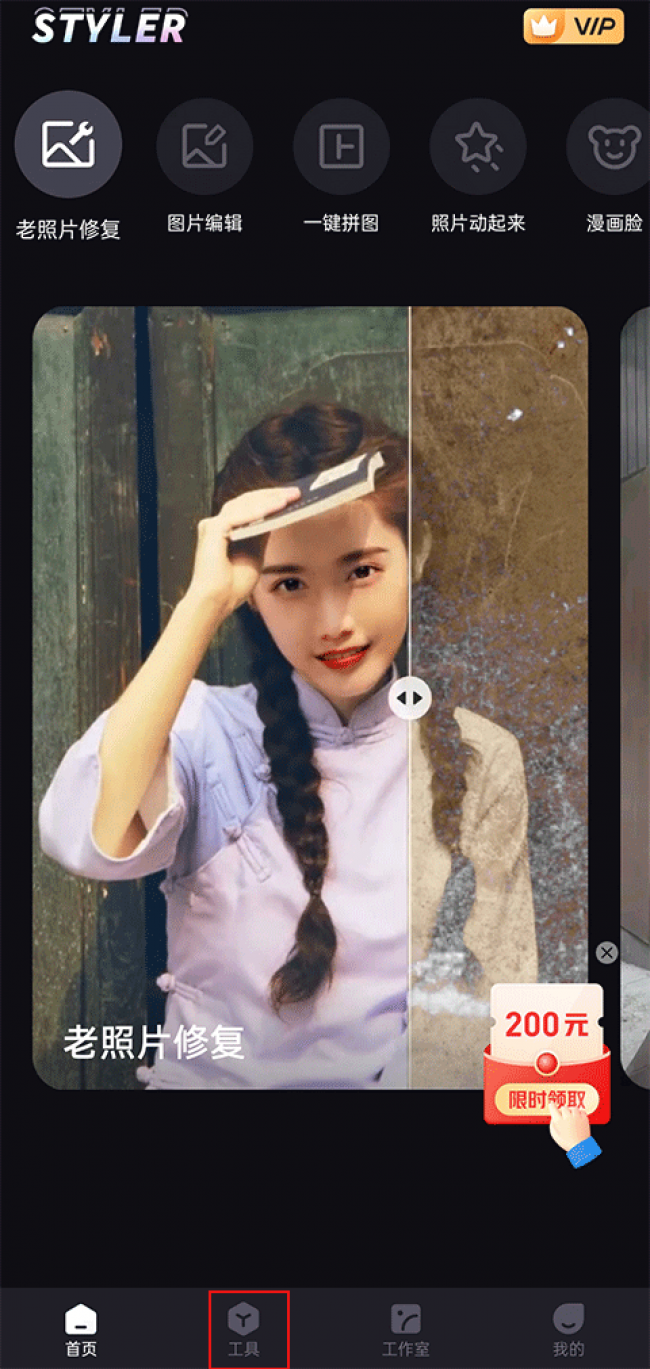Screen dimensions: 650x1369
Task: Go to the 工作室 tab
Action: tap(406, 1329)
